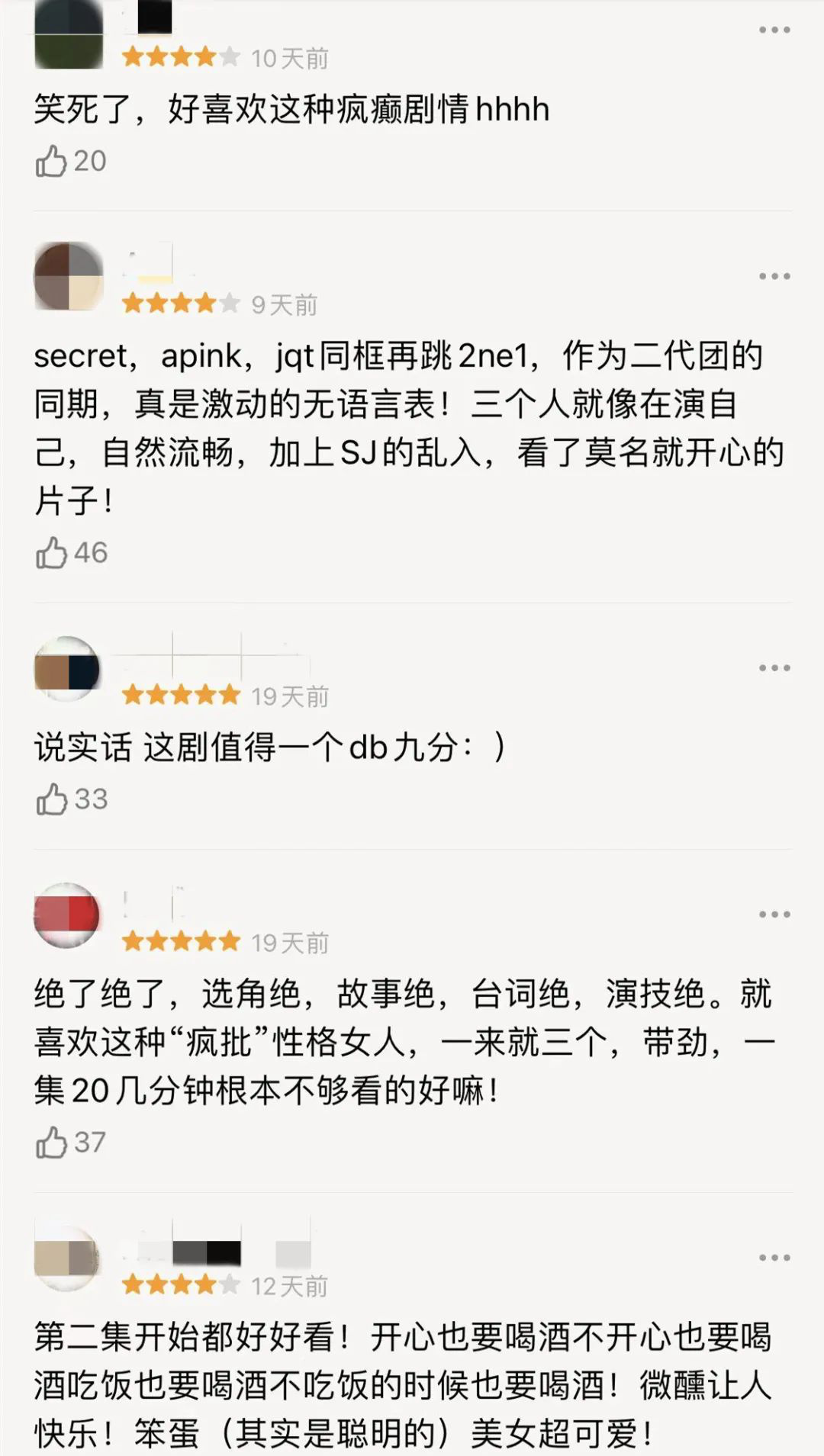Screen dimensions: 824x1456
Task: View avatar of the '绝了绝了' reviewer
Action: [x=67, y=915]
